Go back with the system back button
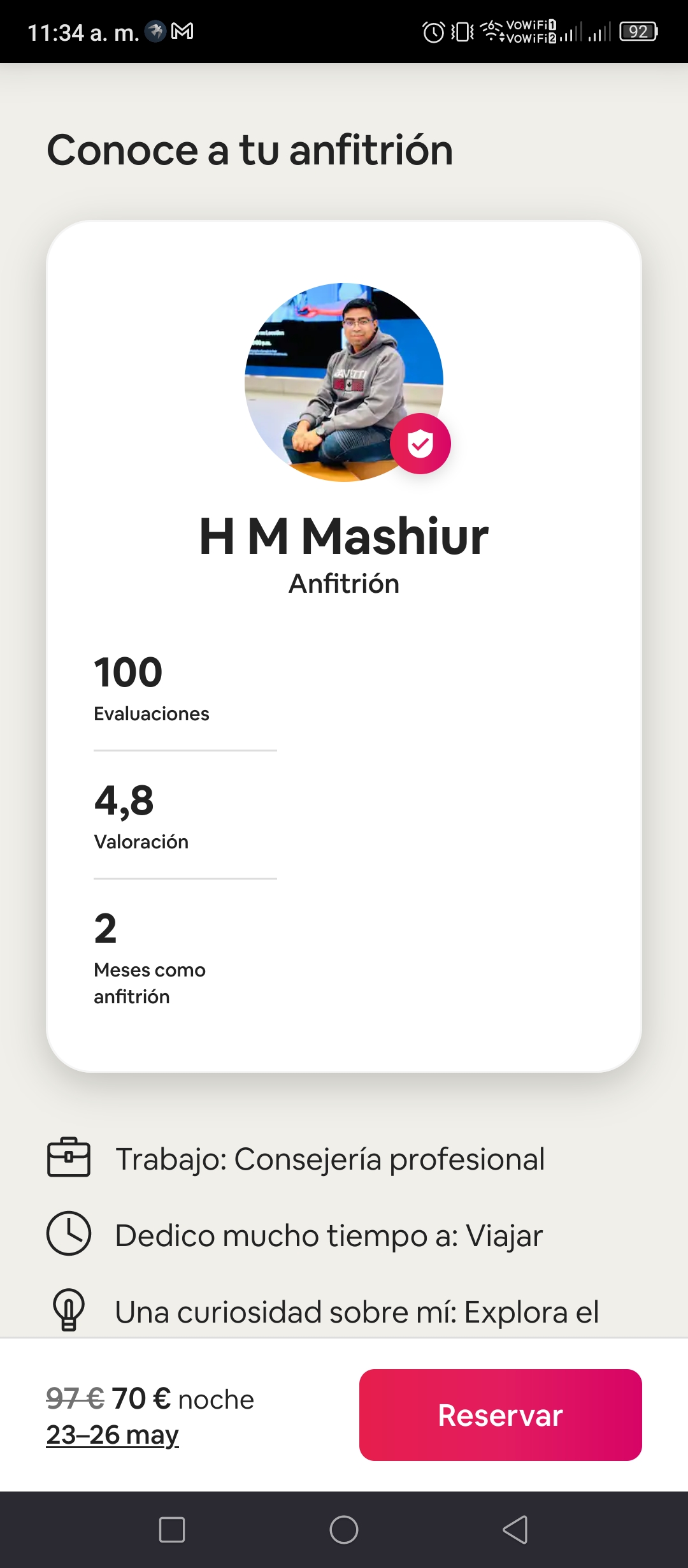 (x=515, y=1529)
